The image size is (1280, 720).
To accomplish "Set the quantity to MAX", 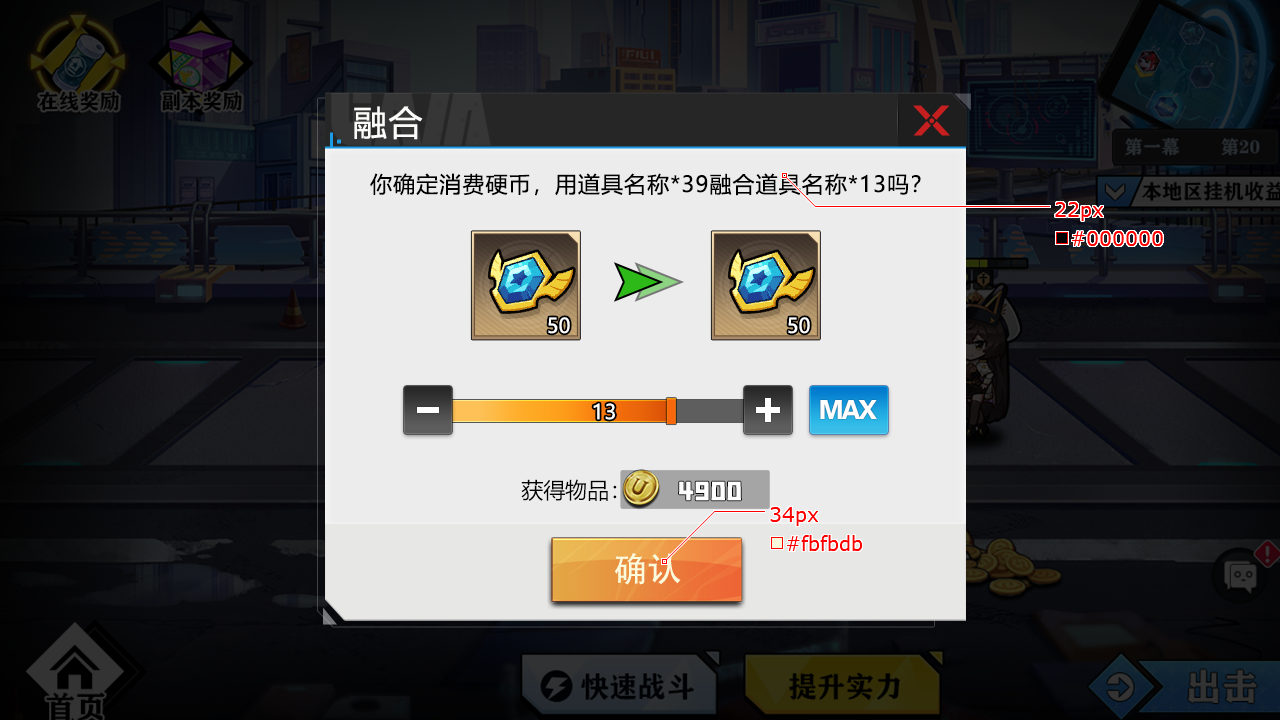I will coord(848,410).
